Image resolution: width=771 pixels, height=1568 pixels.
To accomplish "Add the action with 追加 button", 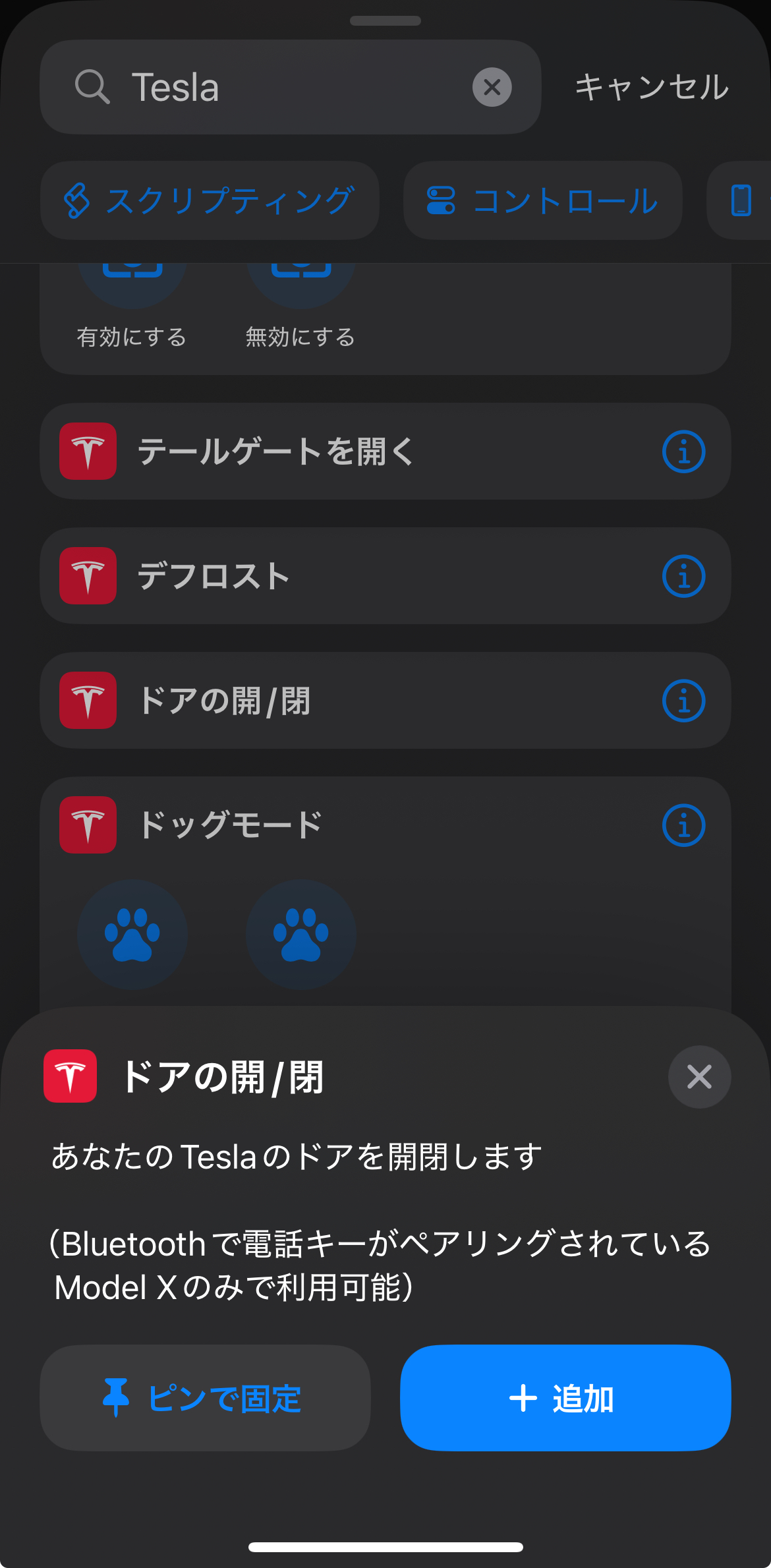I will tap(565, 1397).
